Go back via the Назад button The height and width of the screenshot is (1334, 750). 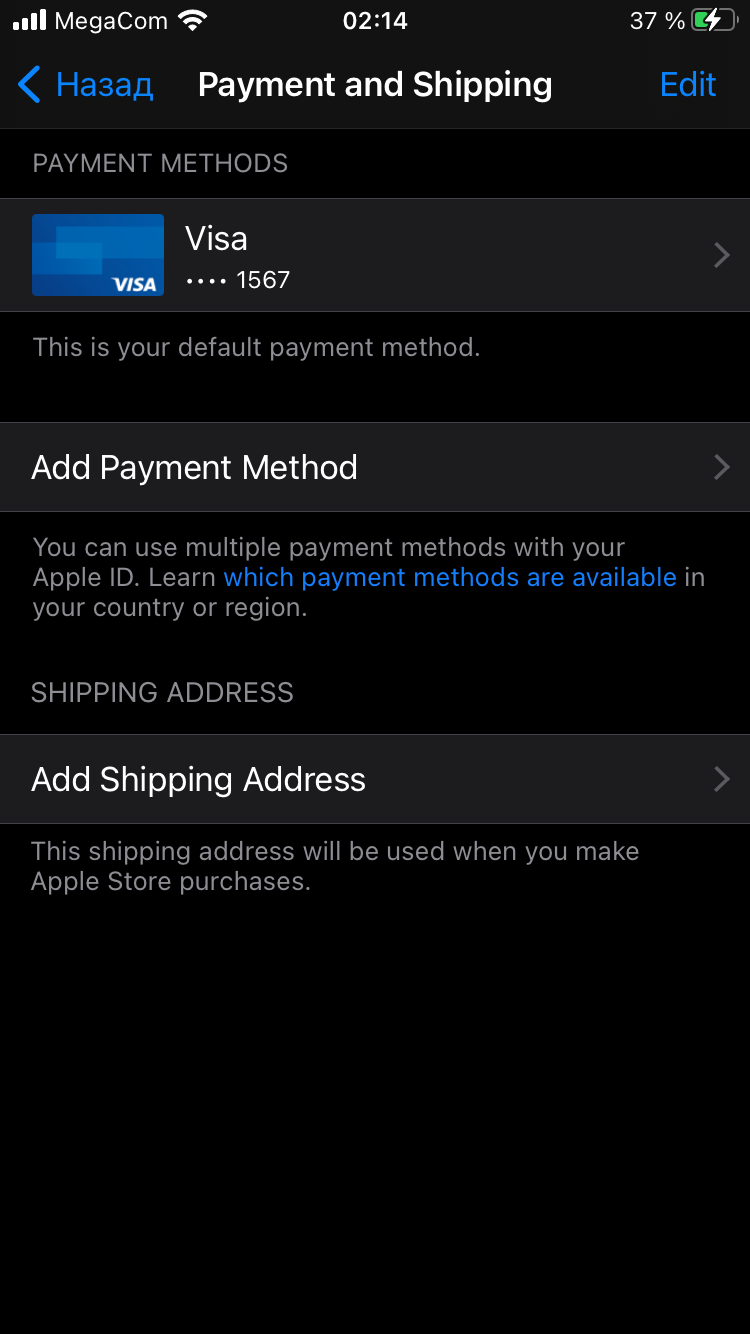[86, 85]
